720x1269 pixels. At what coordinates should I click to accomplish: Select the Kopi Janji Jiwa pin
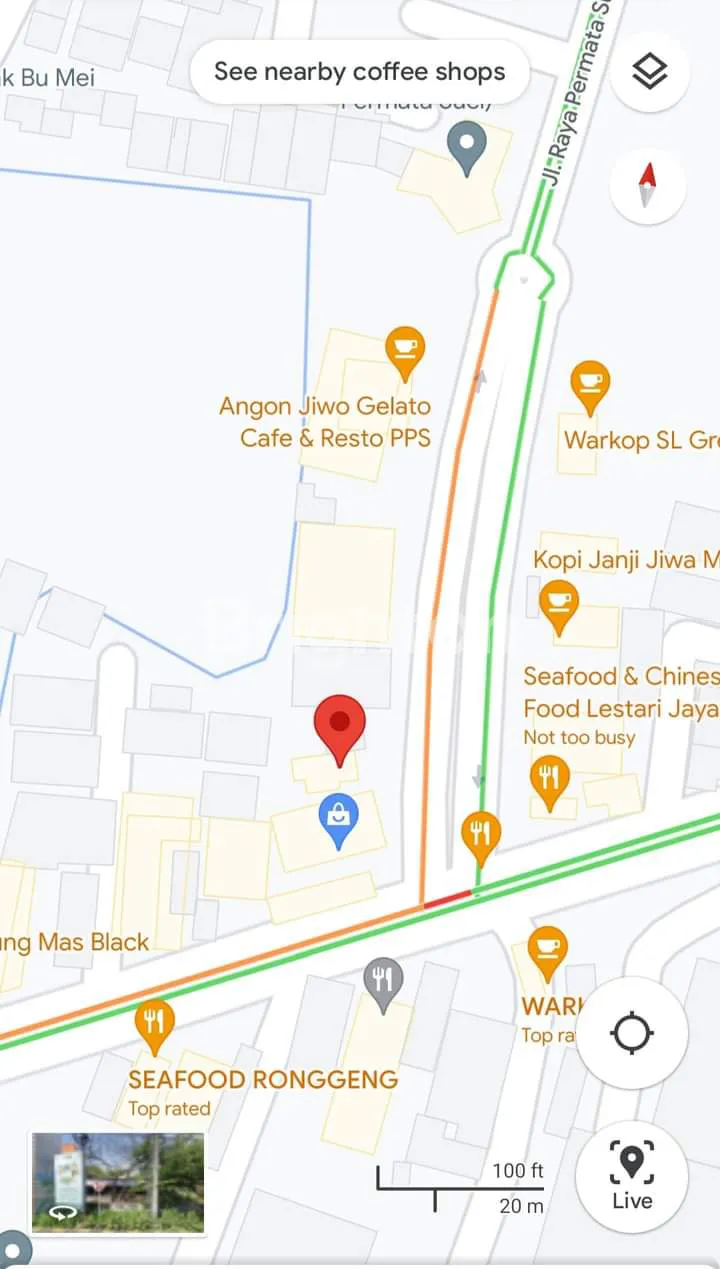pos(558,604)
